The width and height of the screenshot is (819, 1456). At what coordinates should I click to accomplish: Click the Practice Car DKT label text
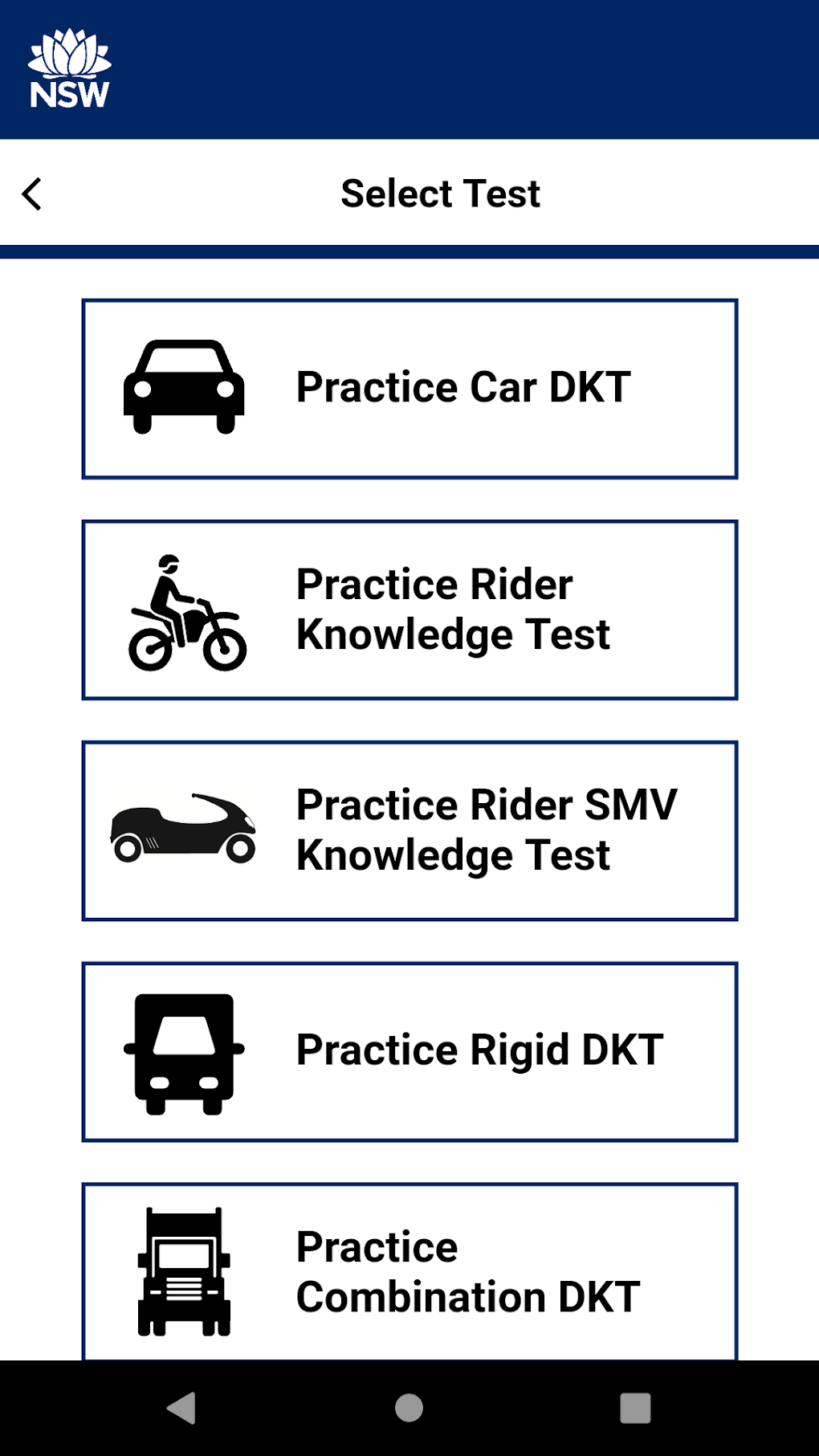tap(462, 386)
